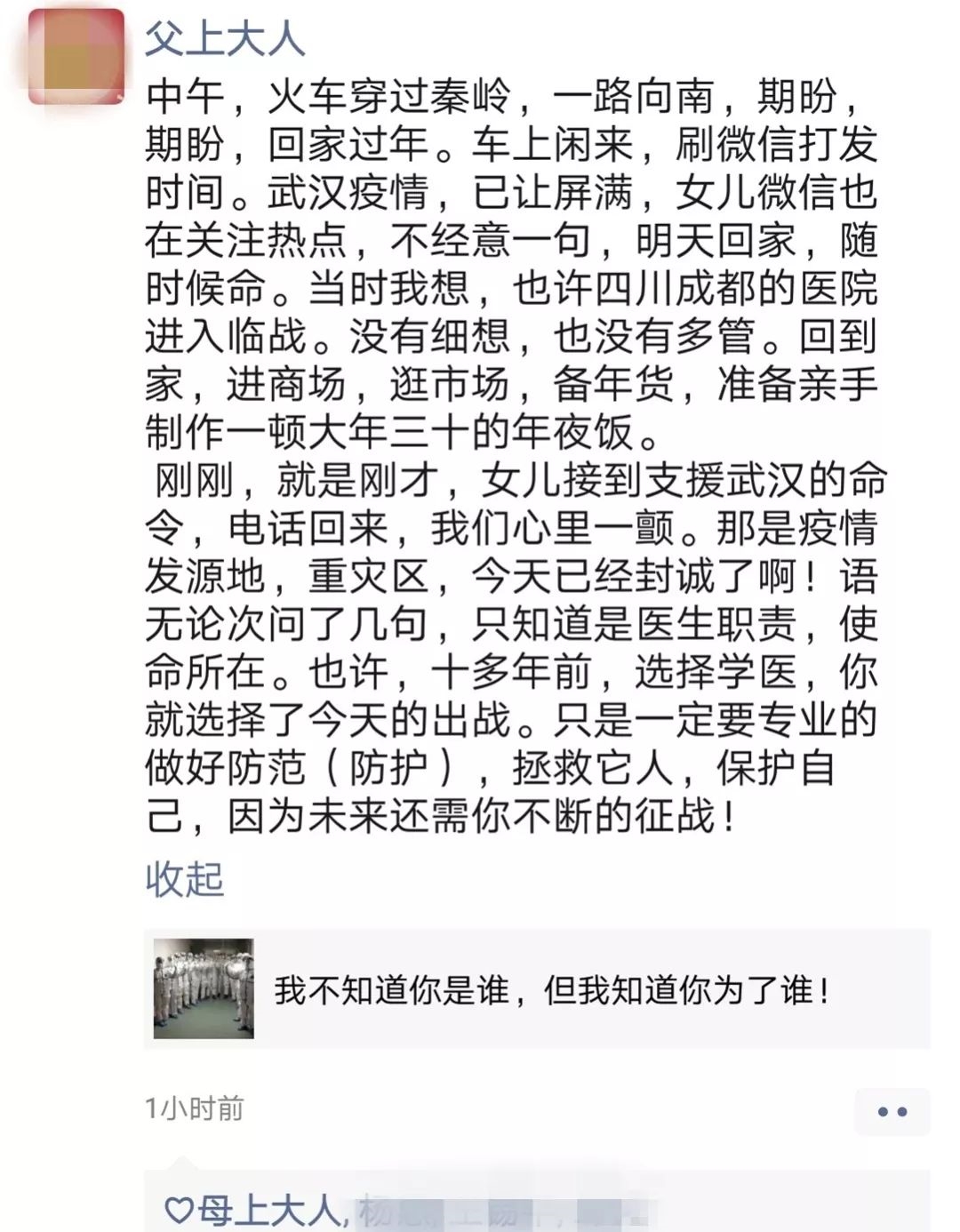Open 父上大人's profile avatar
960x1232 pixels.
point(76,57)
